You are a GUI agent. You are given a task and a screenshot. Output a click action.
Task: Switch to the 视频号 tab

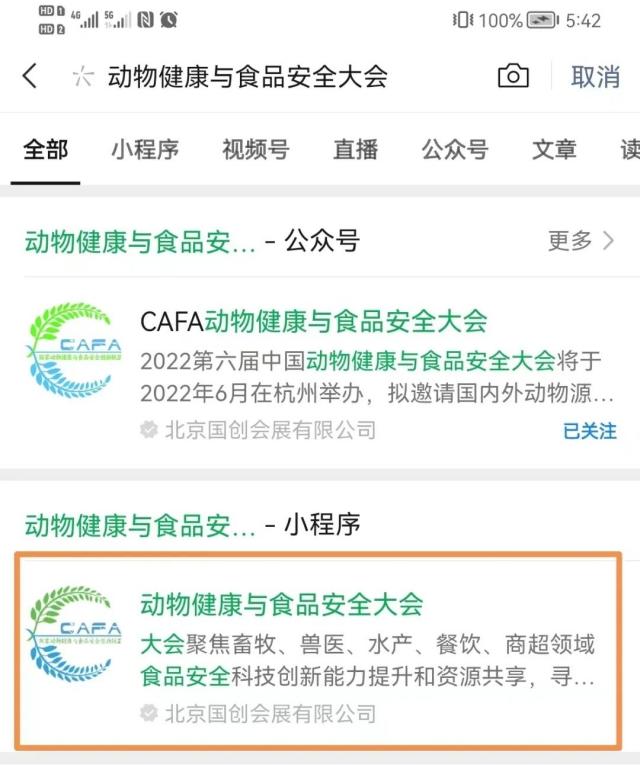tap(255, 150)
